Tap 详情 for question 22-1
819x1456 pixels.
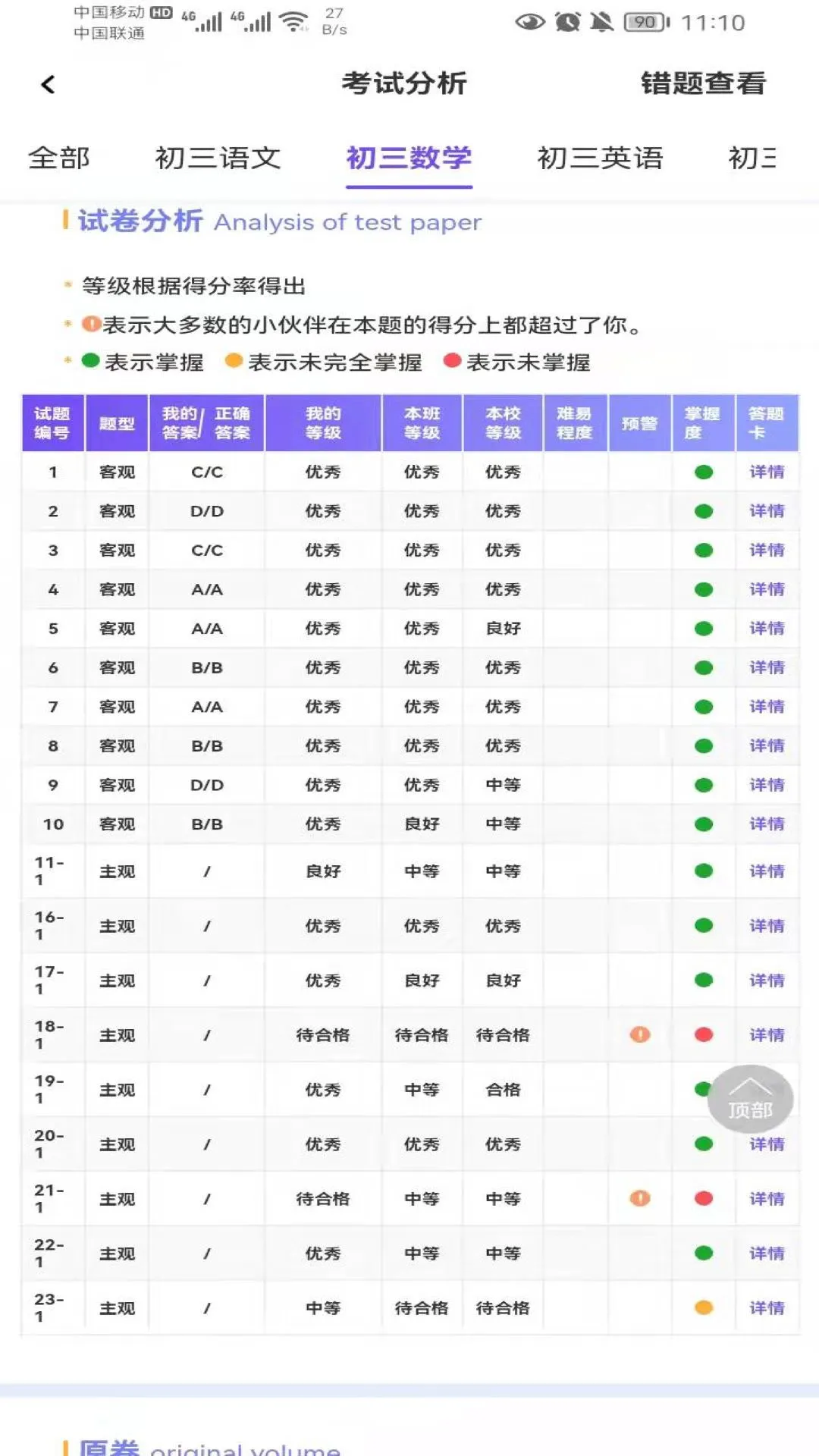click(767, 1254)
